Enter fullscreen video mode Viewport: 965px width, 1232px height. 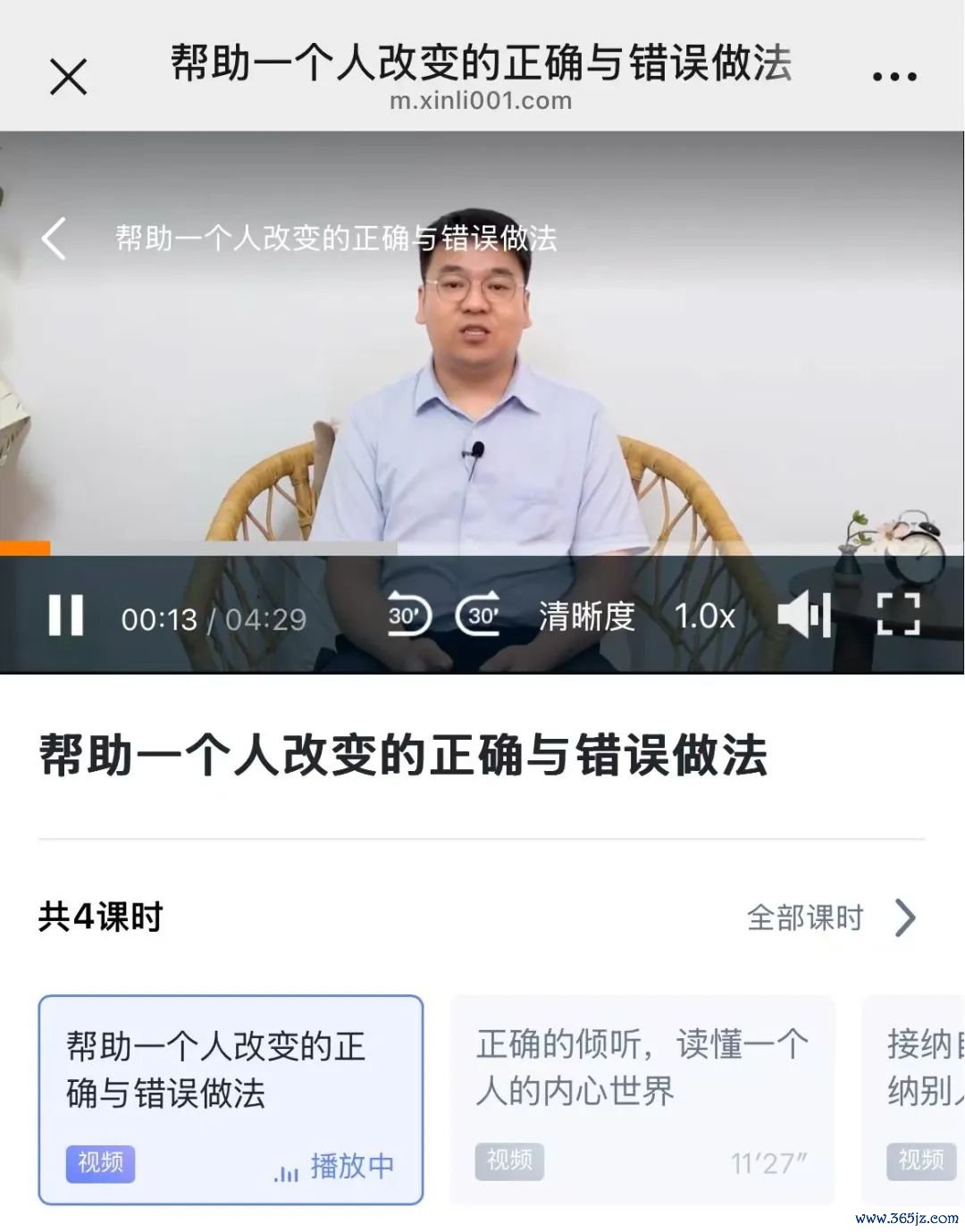898,615
